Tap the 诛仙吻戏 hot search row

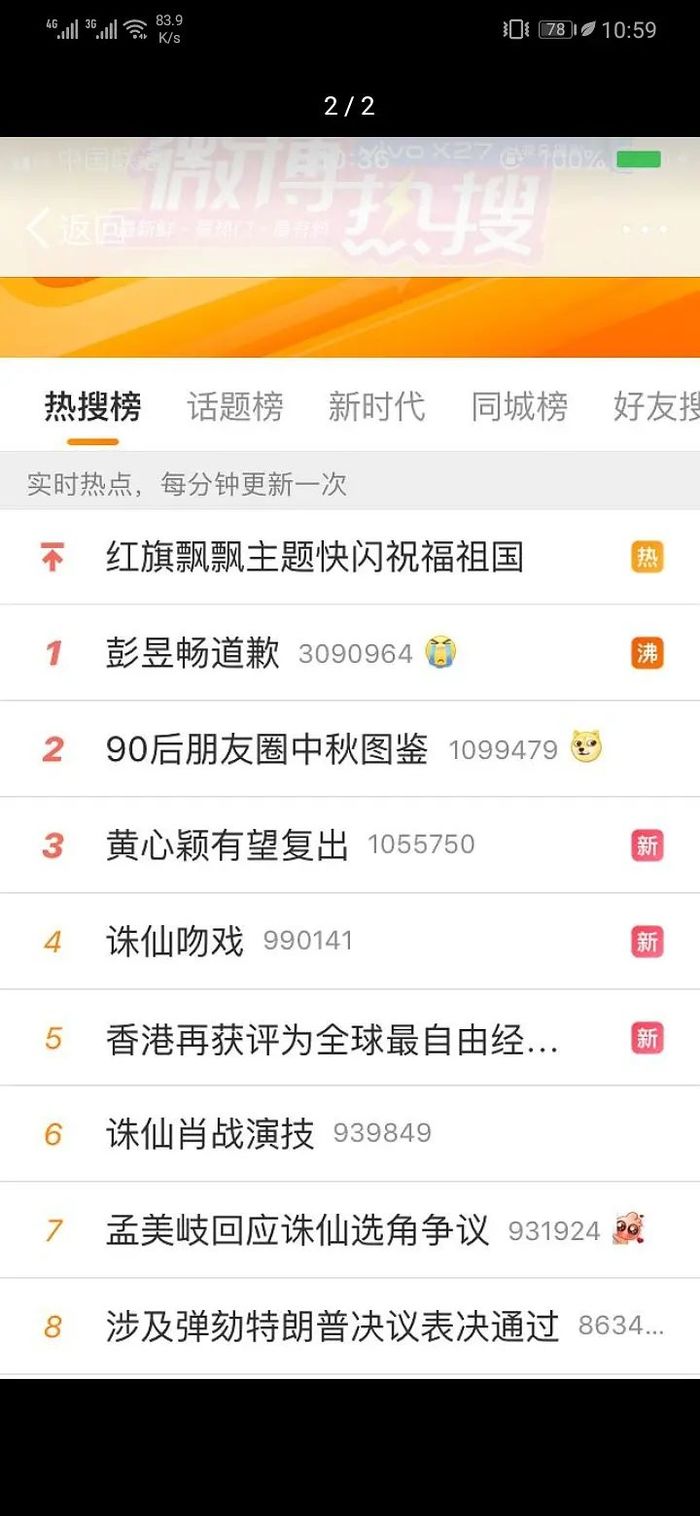pyautogui.click(x=175, y=941)
